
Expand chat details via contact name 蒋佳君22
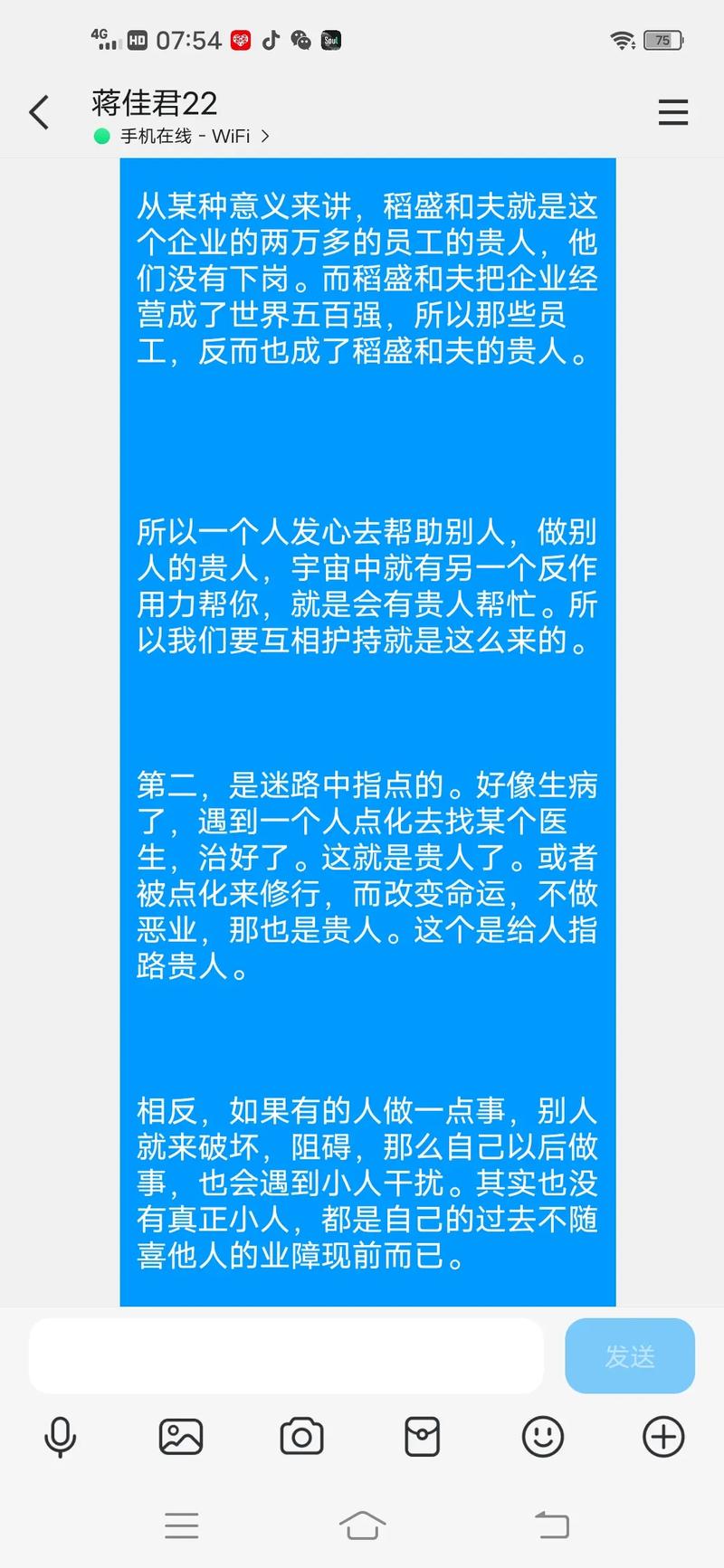[152, 103]
